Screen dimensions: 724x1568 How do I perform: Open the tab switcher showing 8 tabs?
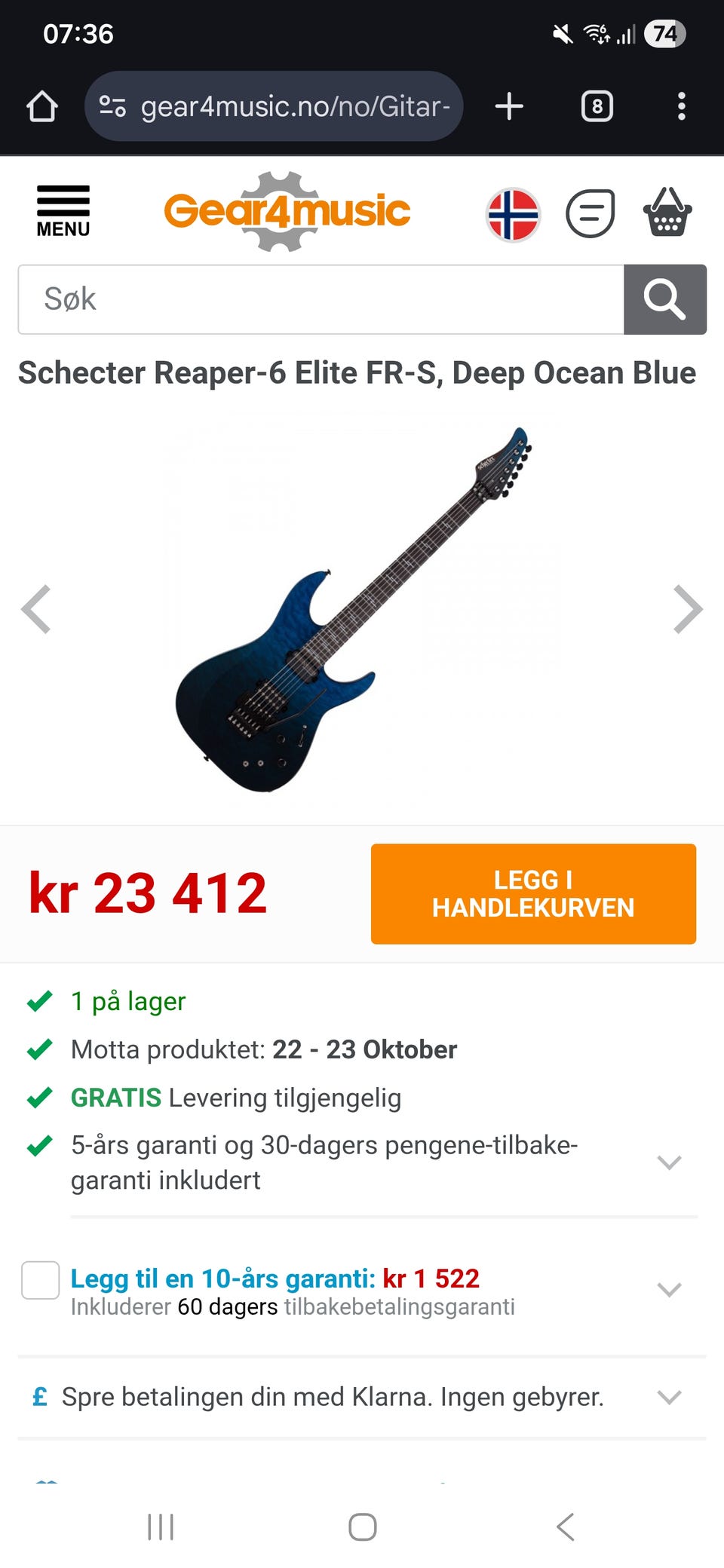tap(597, 106)
